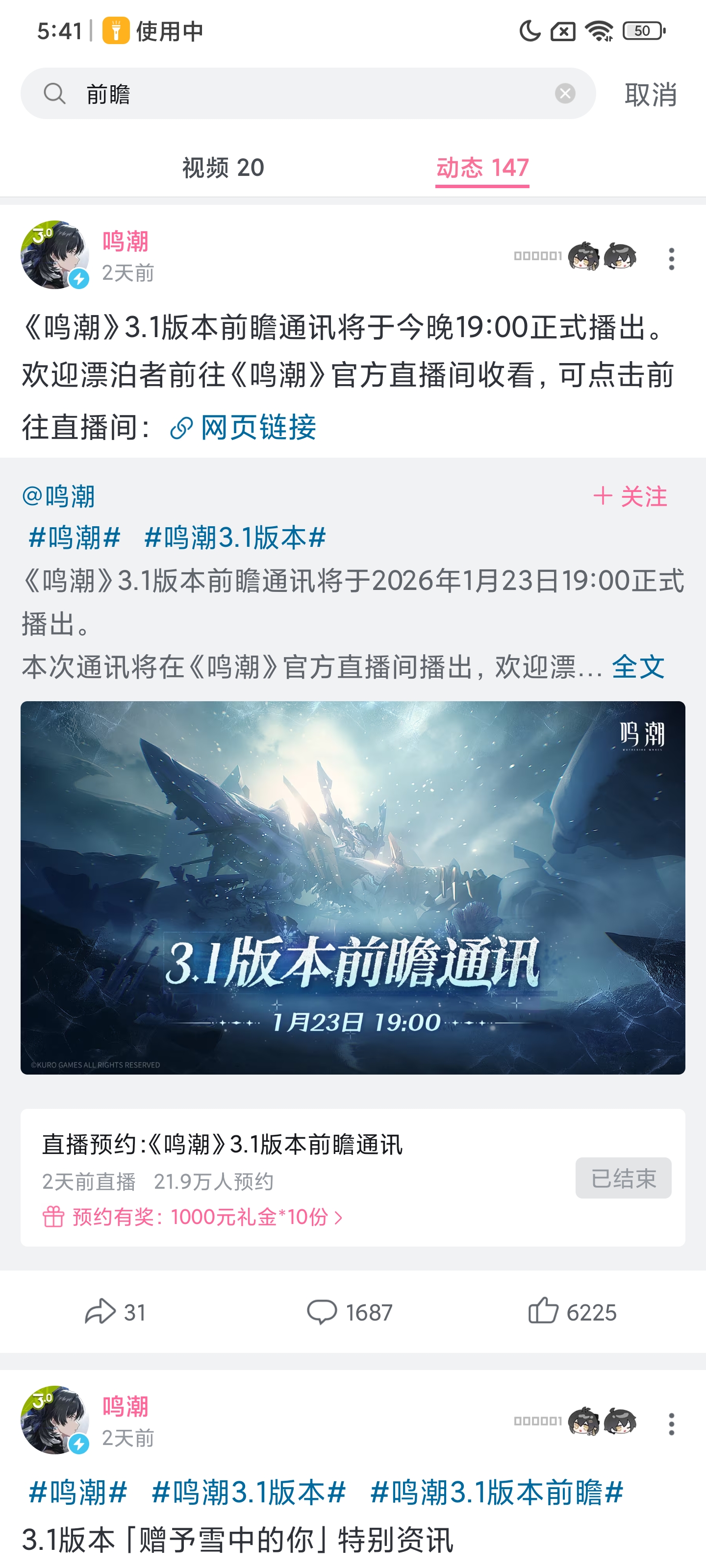The image size is (706, 1568).
Task: Tap the 已结束 button on the livestream card
Action: 623,1178
